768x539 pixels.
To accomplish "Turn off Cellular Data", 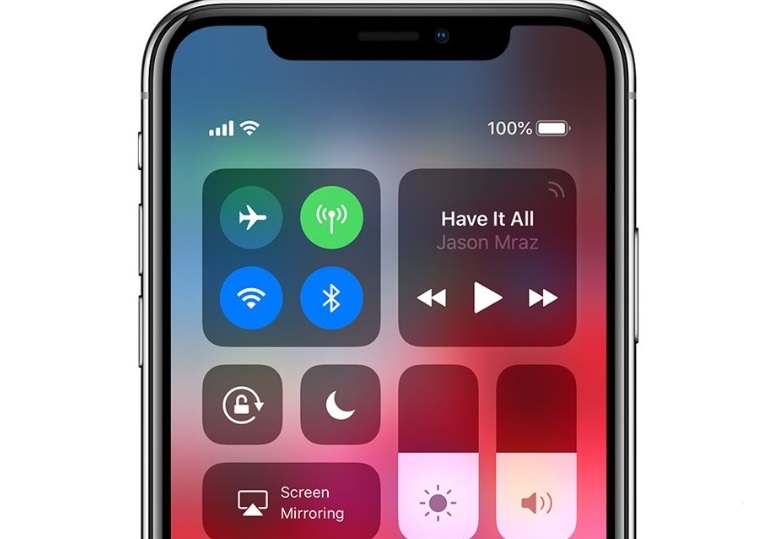I will click(x=331, y=218).
